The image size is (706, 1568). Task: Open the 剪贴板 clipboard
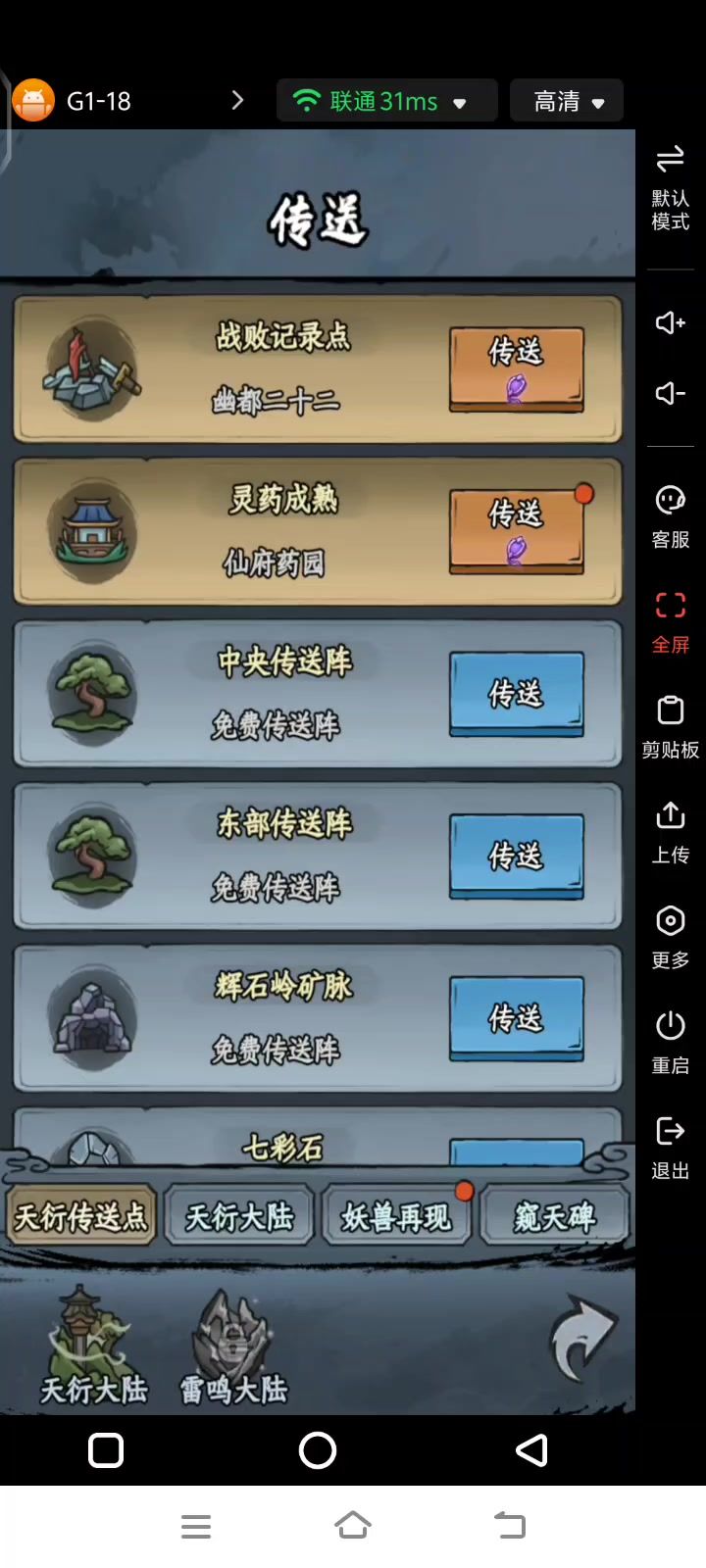point(671,725)
